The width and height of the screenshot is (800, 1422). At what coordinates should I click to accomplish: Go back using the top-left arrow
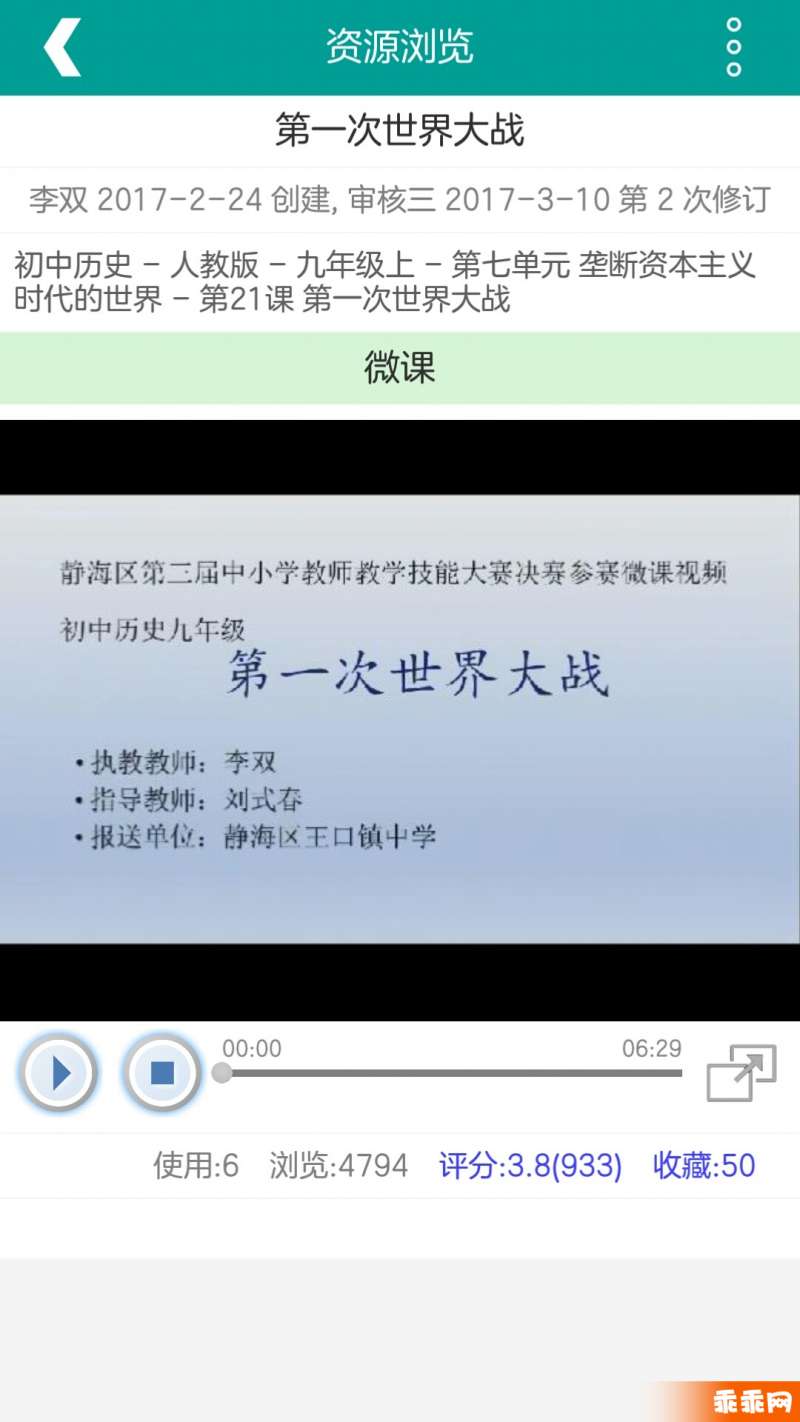click(x=61, y=47)
